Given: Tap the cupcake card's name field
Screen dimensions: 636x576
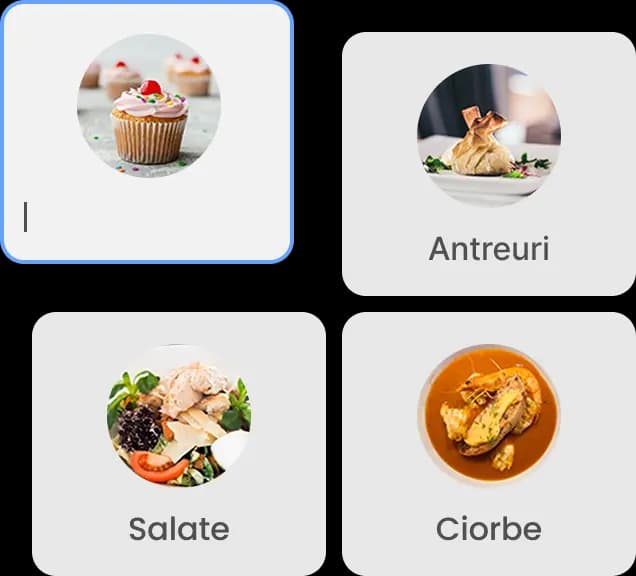Looking at the screenshot, I should (x=147, y=217).
